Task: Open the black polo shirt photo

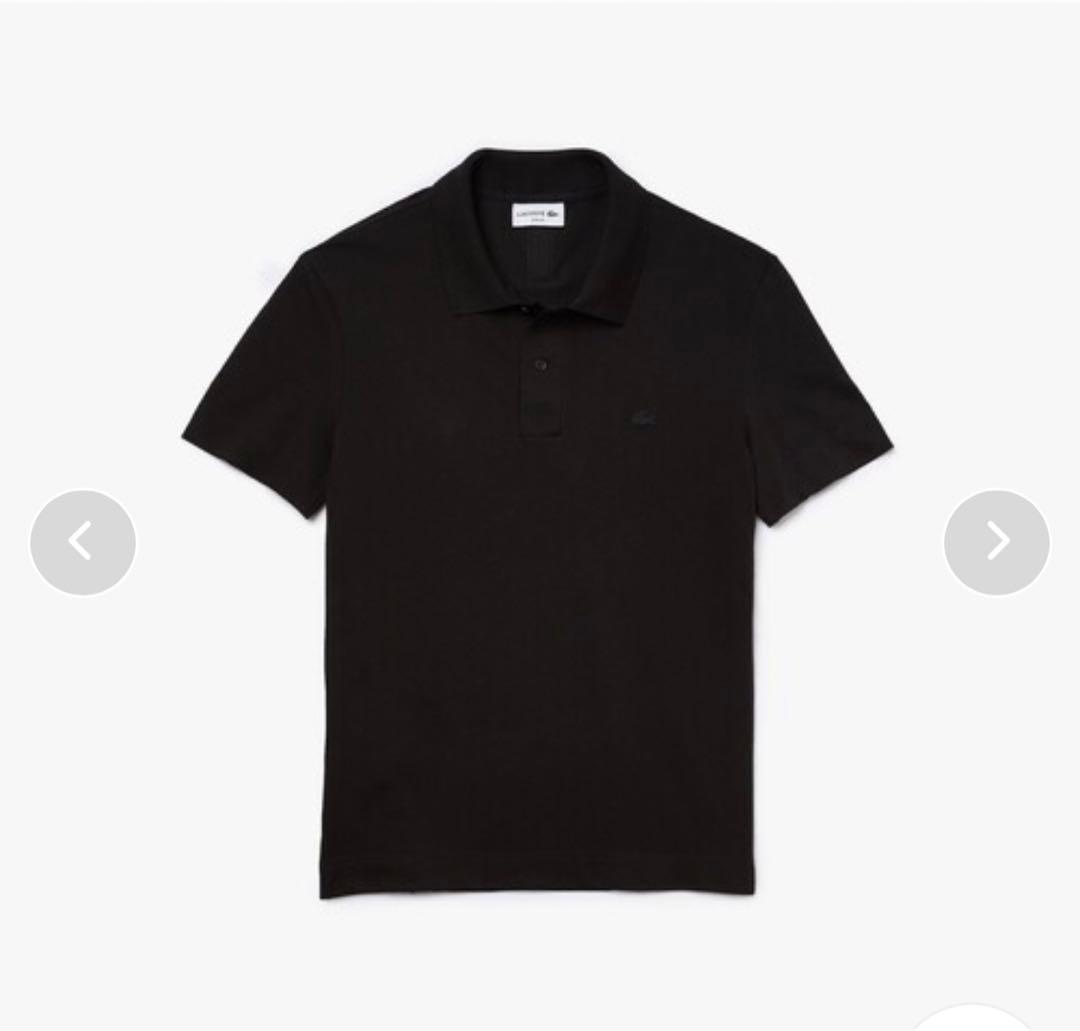Action: click(538, 560)
